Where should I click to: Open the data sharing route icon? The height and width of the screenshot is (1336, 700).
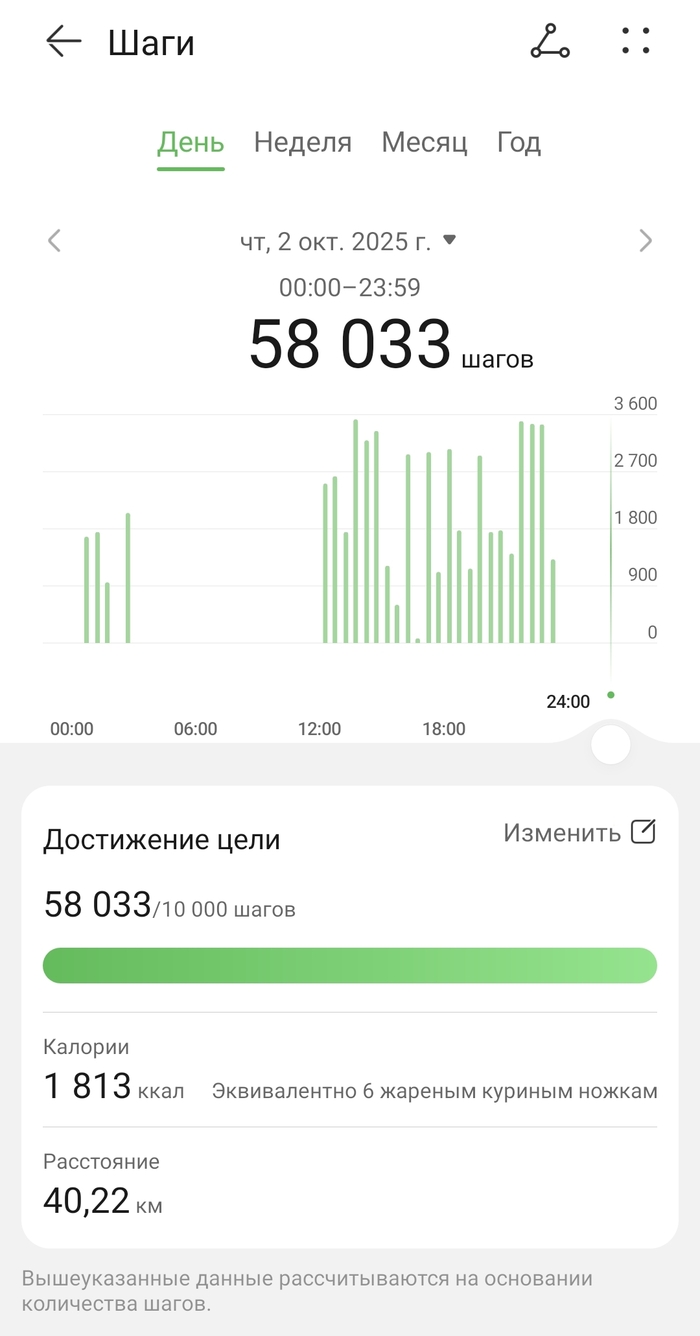[549, 41]
